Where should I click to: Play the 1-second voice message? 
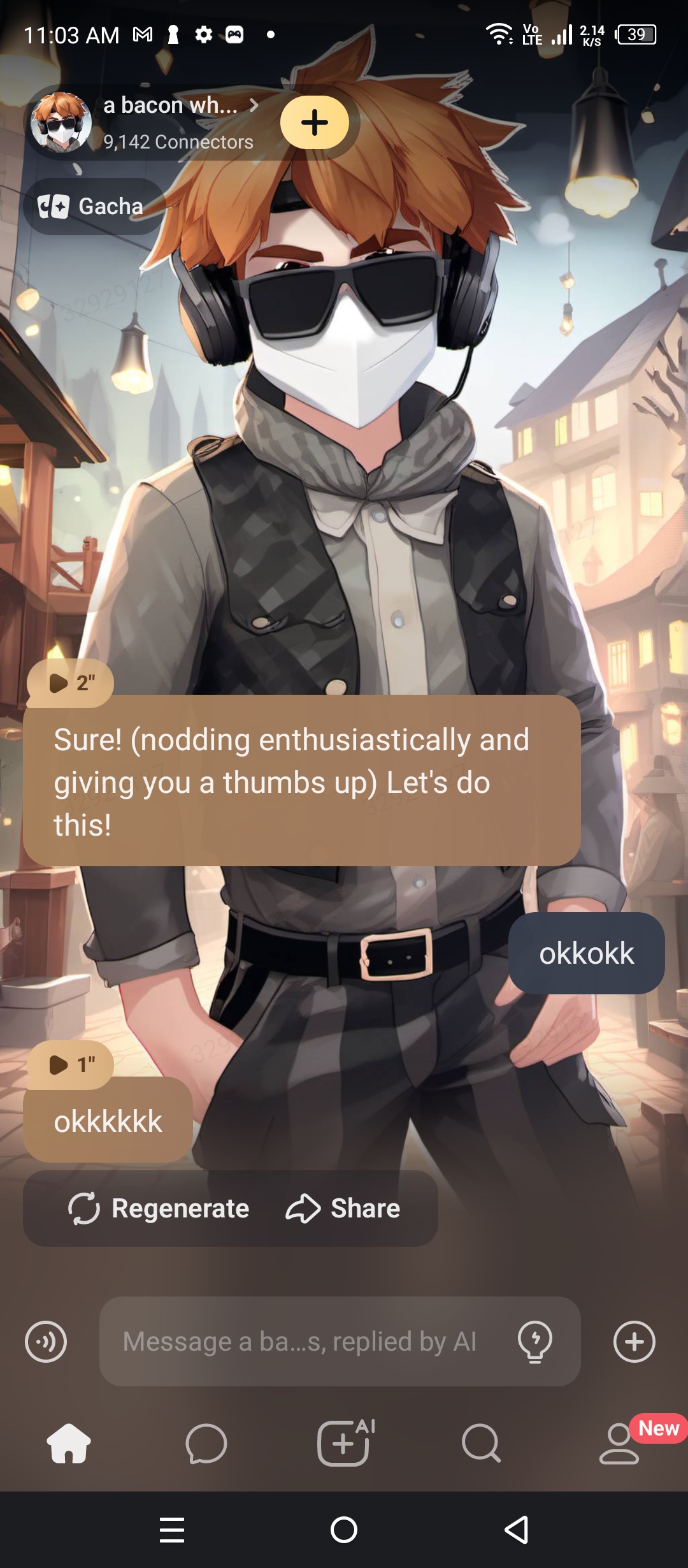click(x=70, y=1064)
